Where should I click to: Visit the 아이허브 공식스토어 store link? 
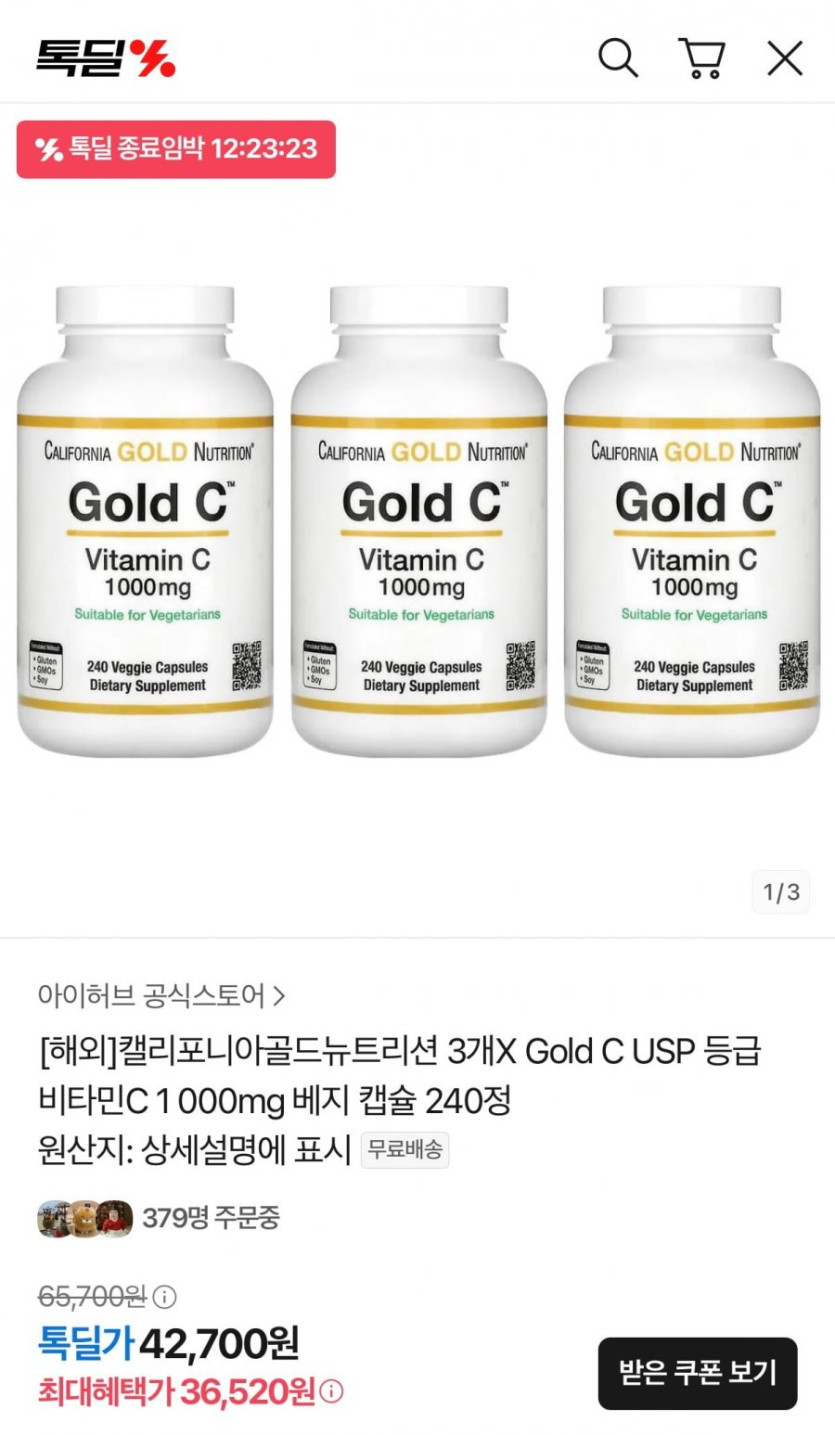pyautogui.click(x=162, y=995)
